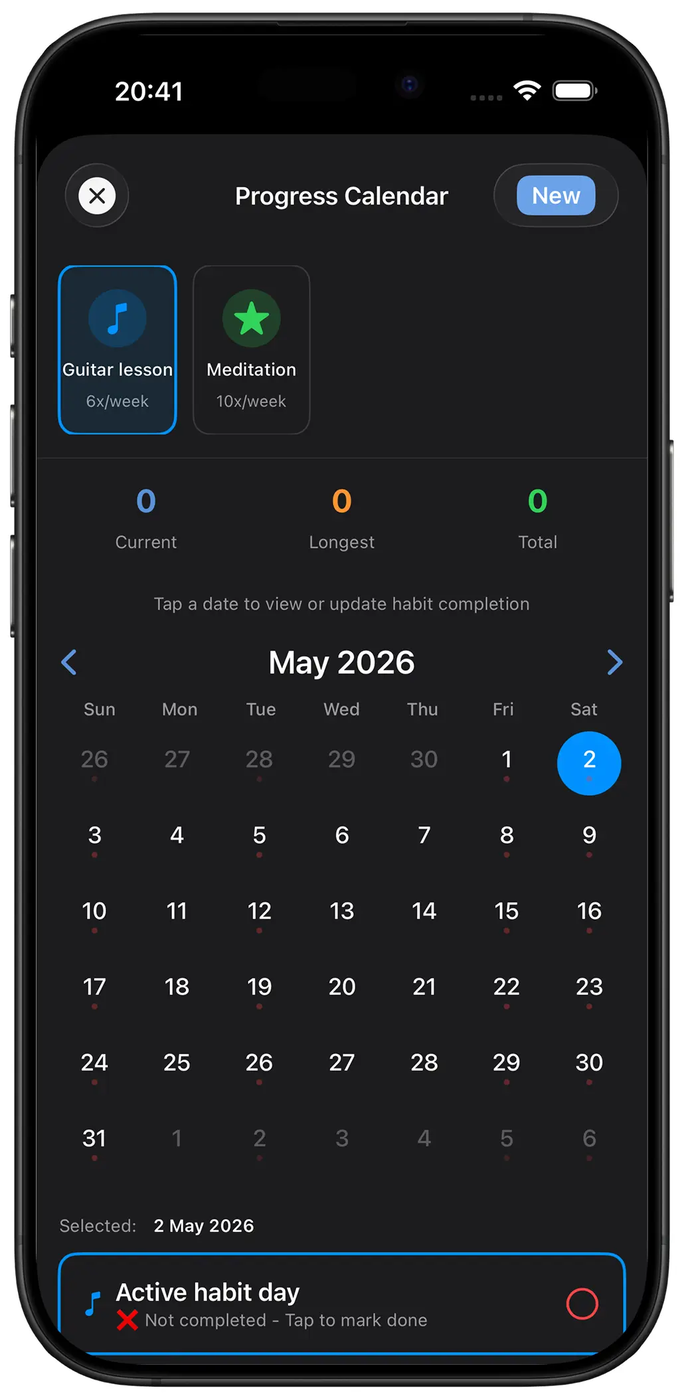Pick May 10 on the calendar
This screenshot has height=1400, width=684.
coord(94,915)
